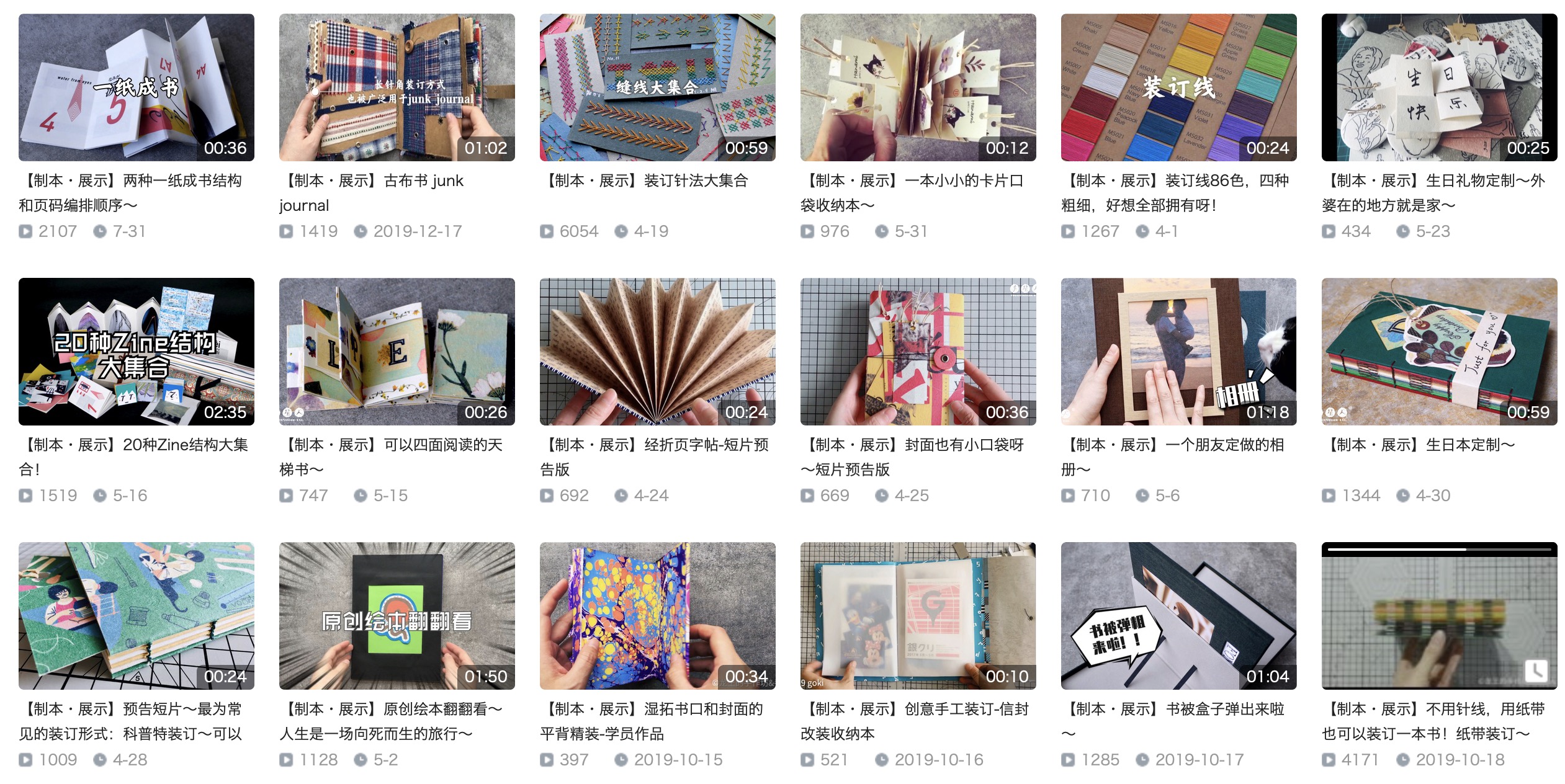The height and width of the screenshot is (784, 1565).
Task: Watch the 生日本定制 video
Action: pos(1439,352)
